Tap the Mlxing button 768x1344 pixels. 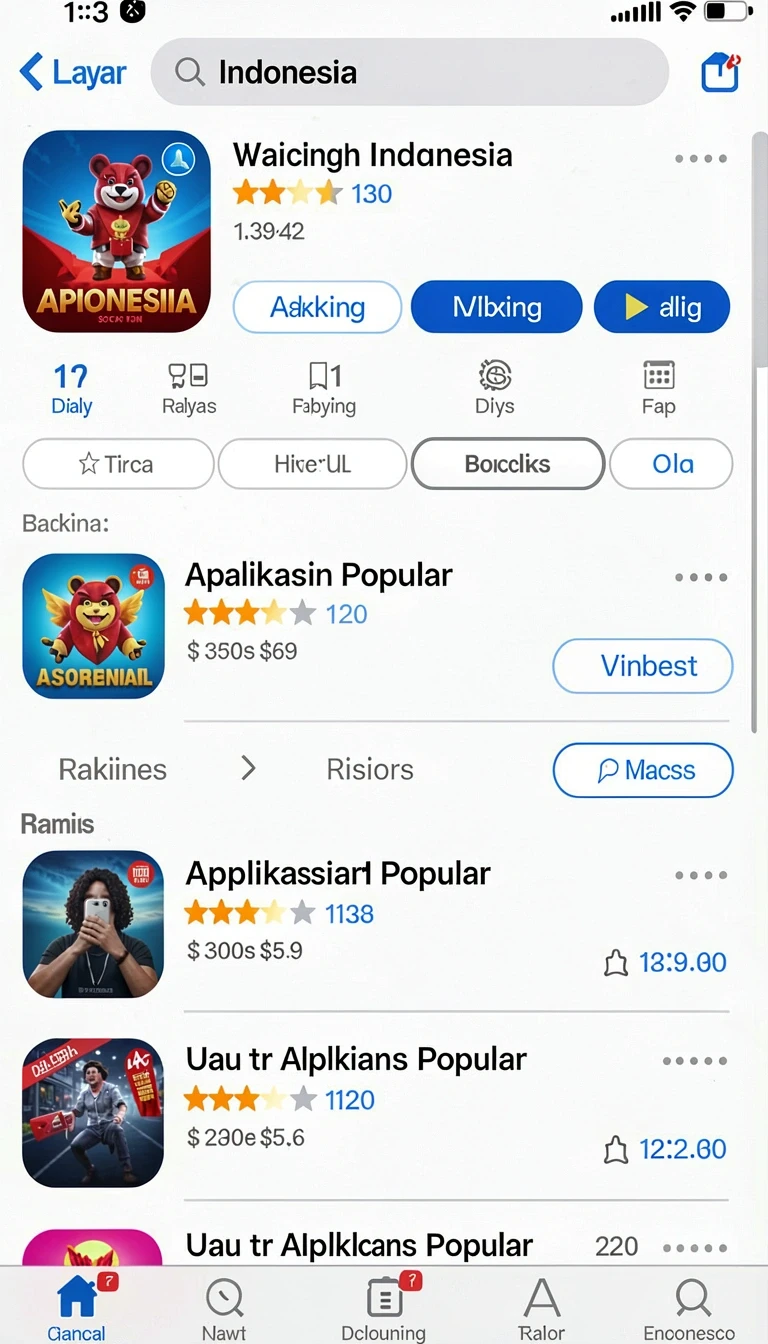[x=496, y=307]
